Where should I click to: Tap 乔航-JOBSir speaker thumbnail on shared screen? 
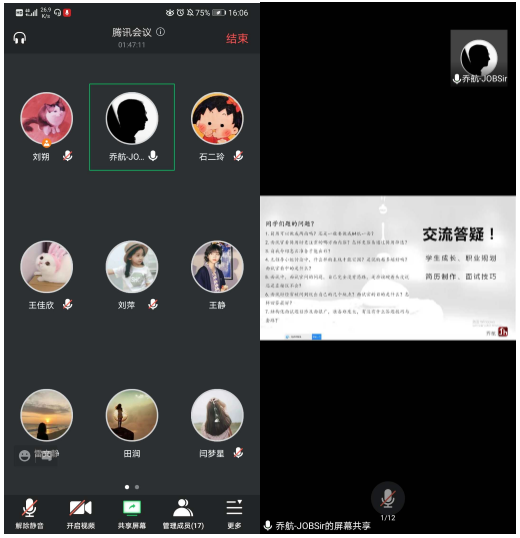click(x=479, y=58)
